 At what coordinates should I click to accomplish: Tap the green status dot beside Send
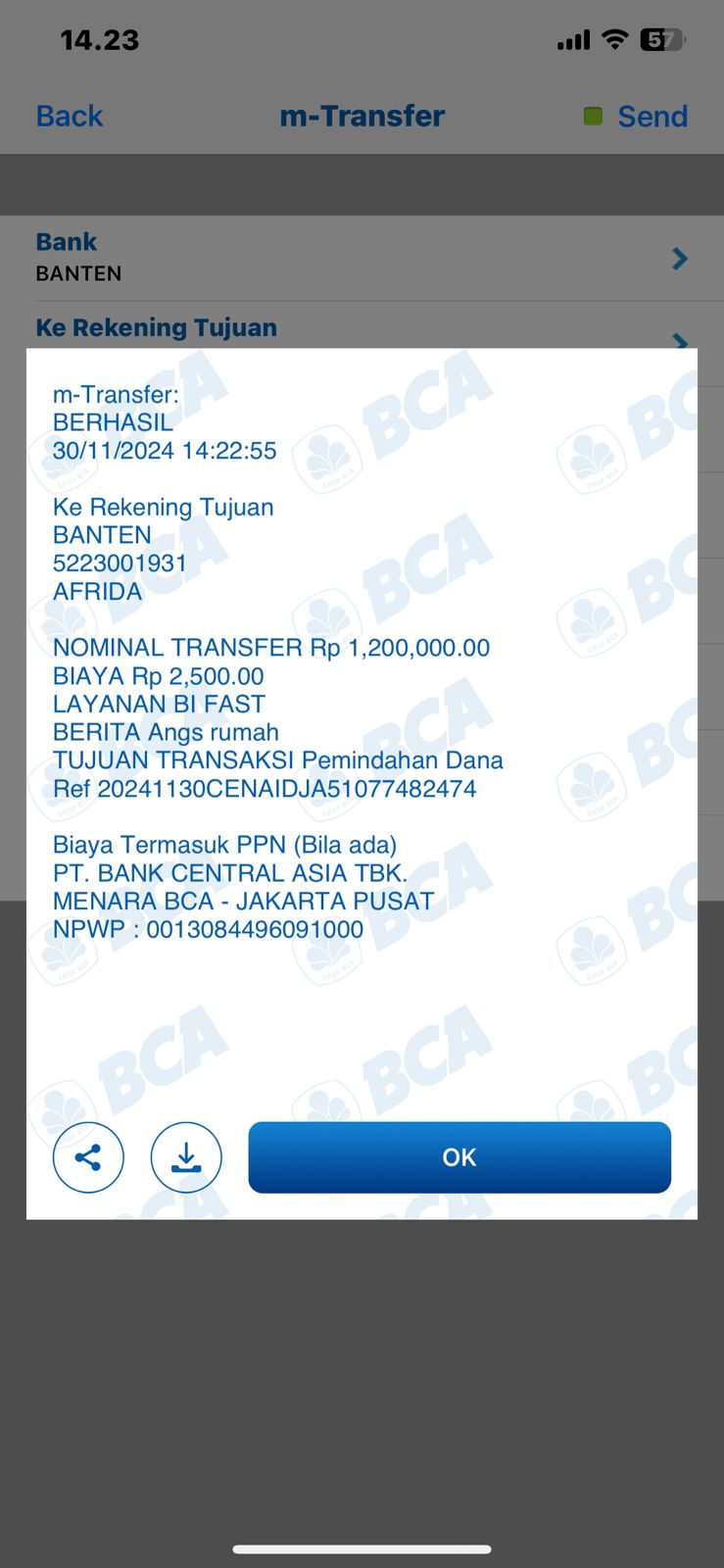tap(592, 116)
